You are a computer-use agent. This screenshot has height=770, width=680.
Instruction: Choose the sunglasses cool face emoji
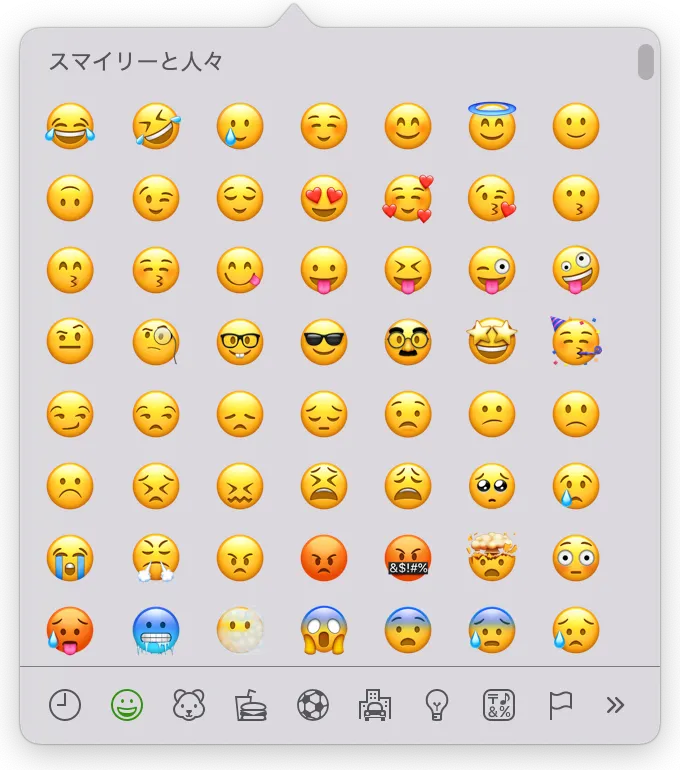[x=324, y=342]
